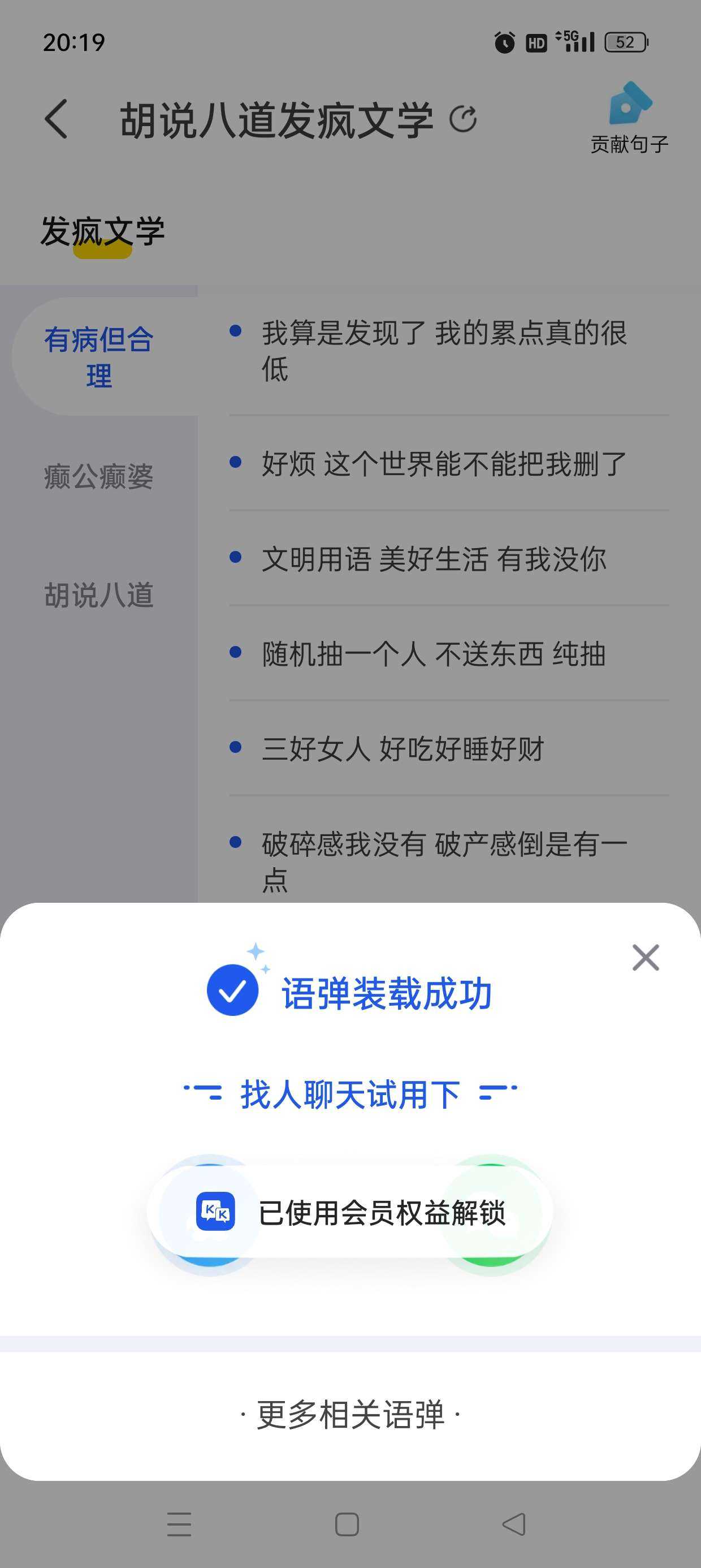Refresh the list with the refresh icon
Viewport: 701px width, 1568px height.
(464, 119)
